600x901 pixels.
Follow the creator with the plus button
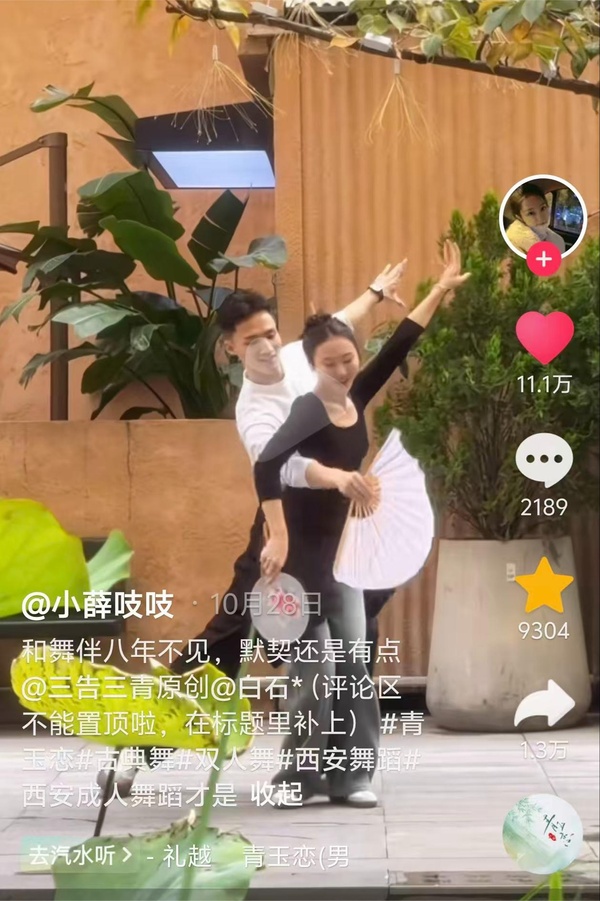[x=543, y=261]
